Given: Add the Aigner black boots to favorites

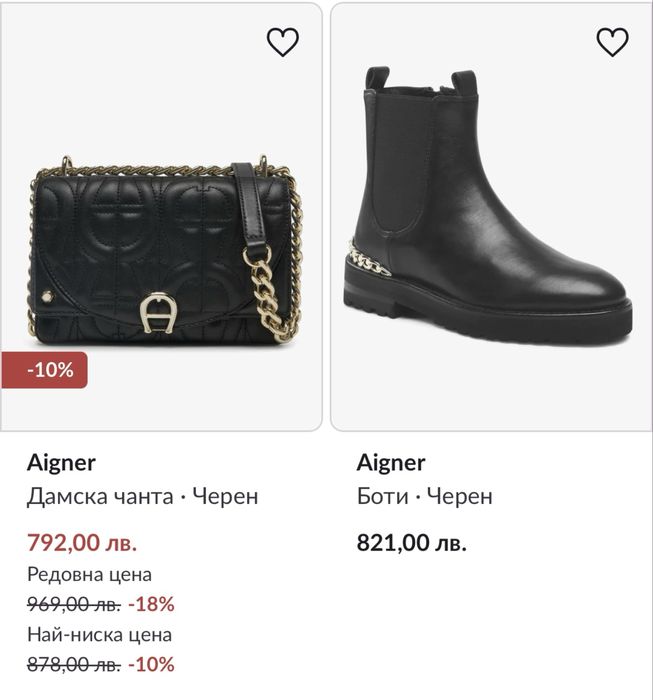Looking at the screenshot, I should (x=612, y=42).
